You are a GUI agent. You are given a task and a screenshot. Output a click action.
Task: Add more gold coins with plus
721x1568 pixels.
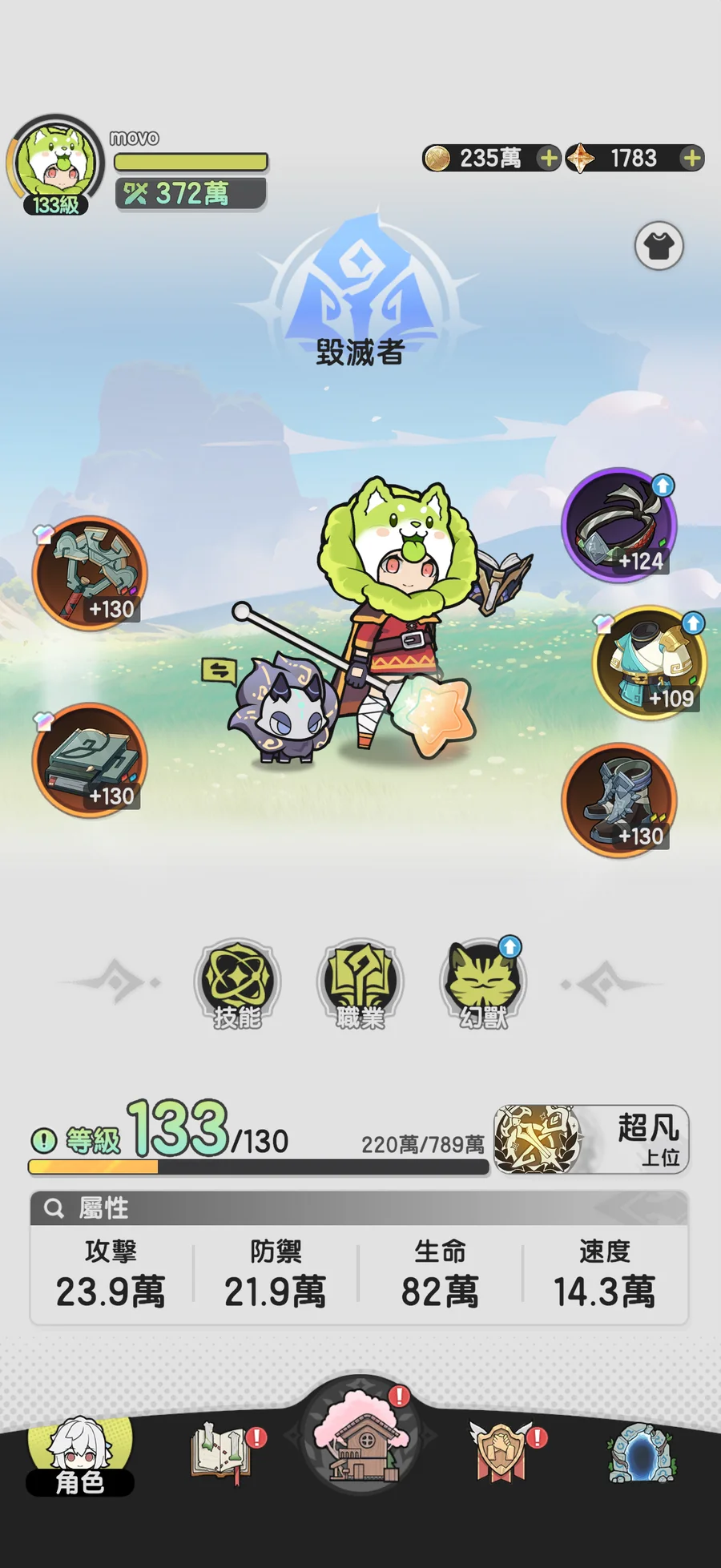tap(548, 159)
